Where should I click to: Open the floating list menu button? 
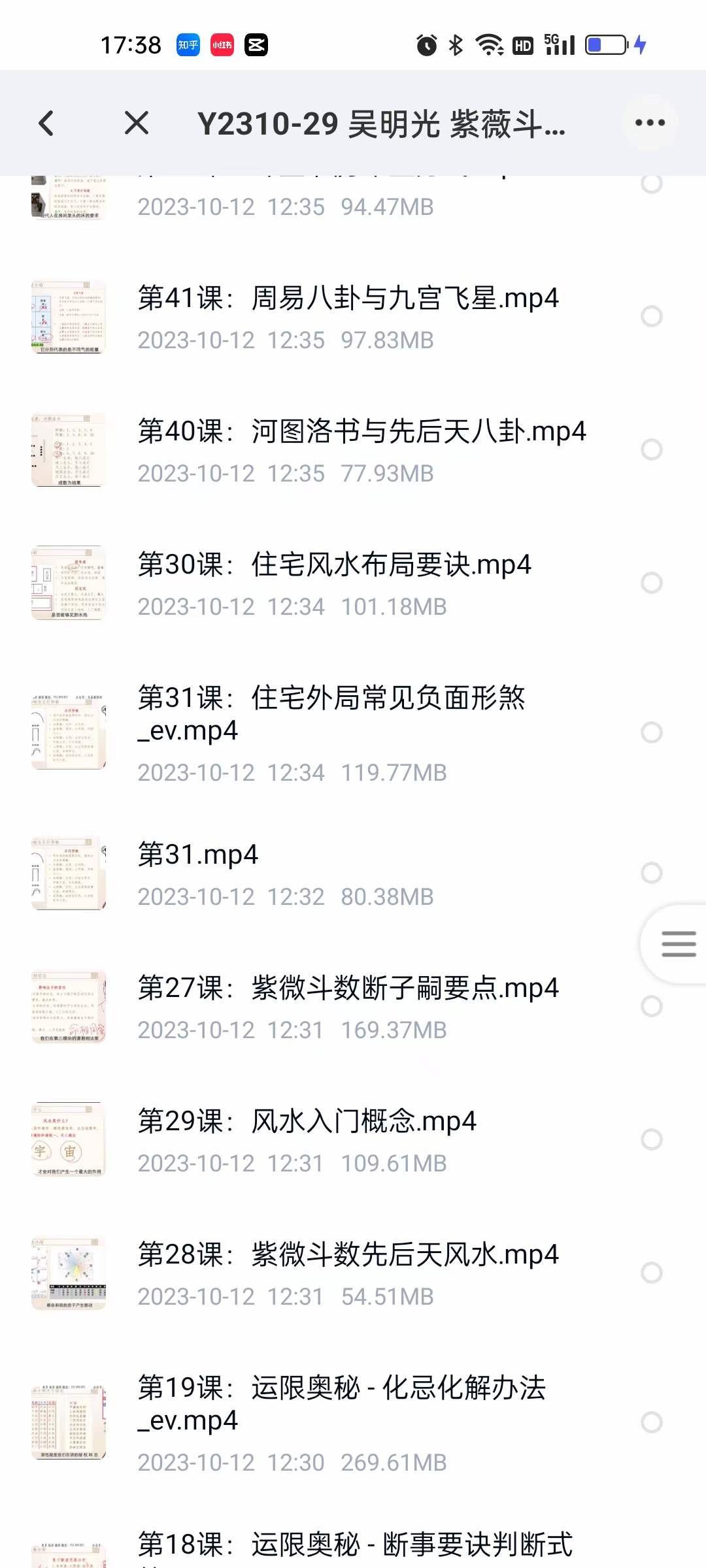678,944
